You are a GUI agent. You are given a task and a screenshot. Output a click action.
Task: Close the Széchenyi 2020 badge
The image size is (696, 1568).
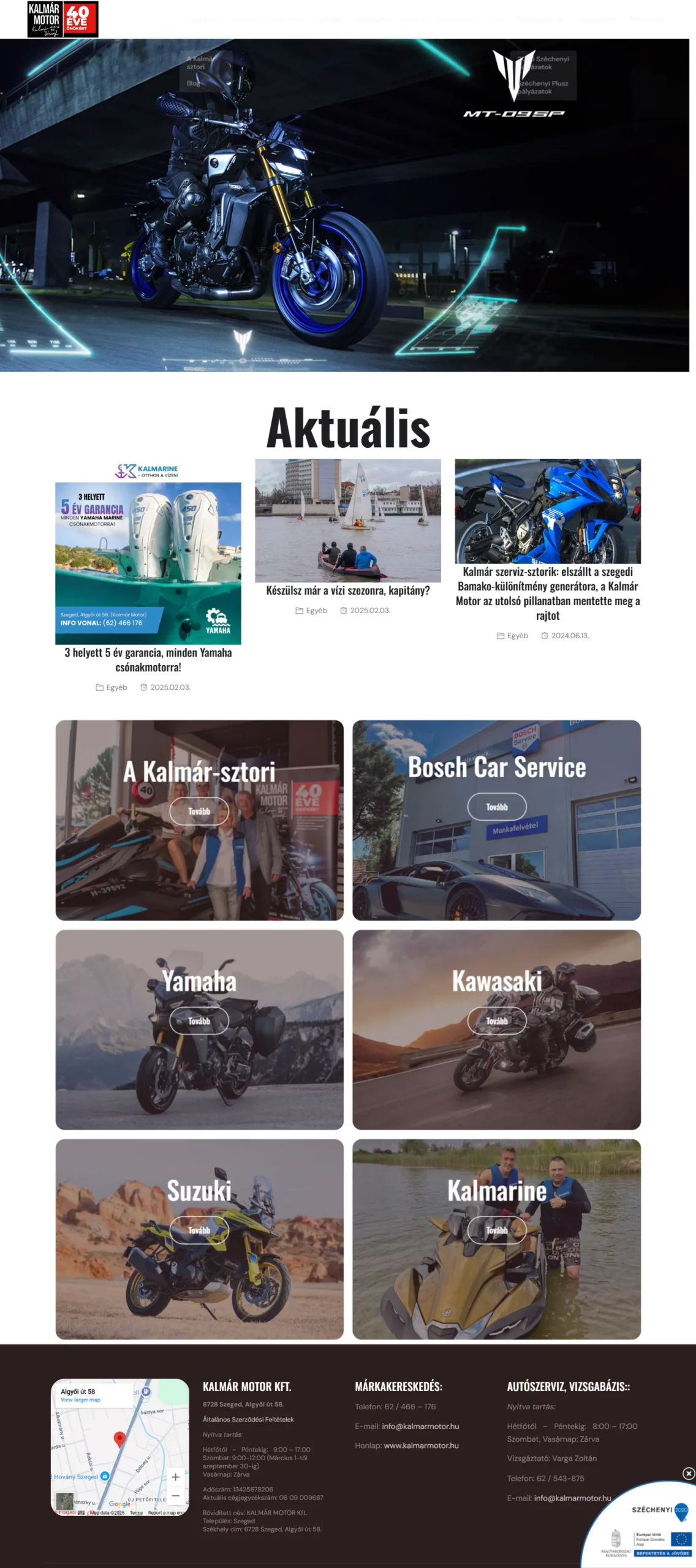[689, 1474]
